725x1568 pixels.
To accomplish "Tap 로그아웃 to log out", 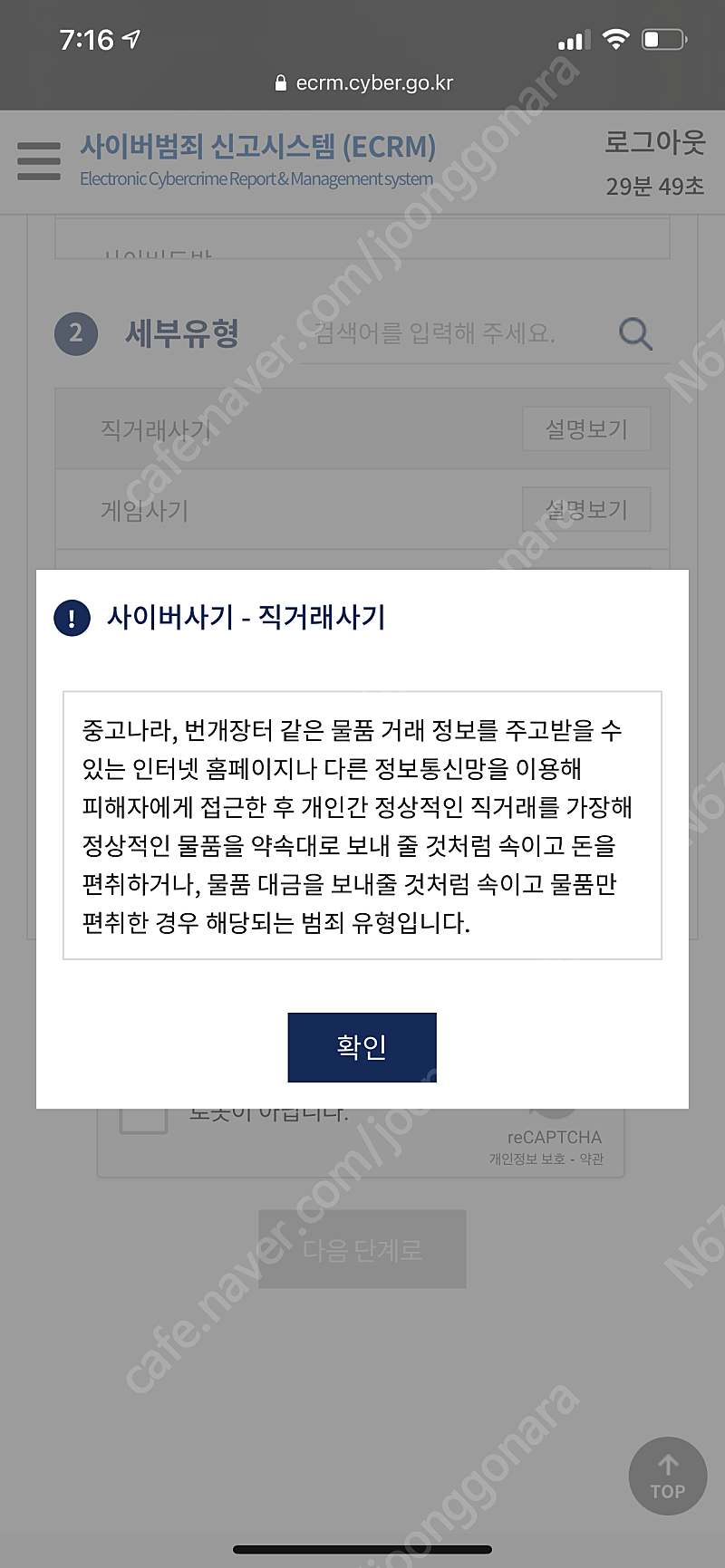I will (654, 142).
